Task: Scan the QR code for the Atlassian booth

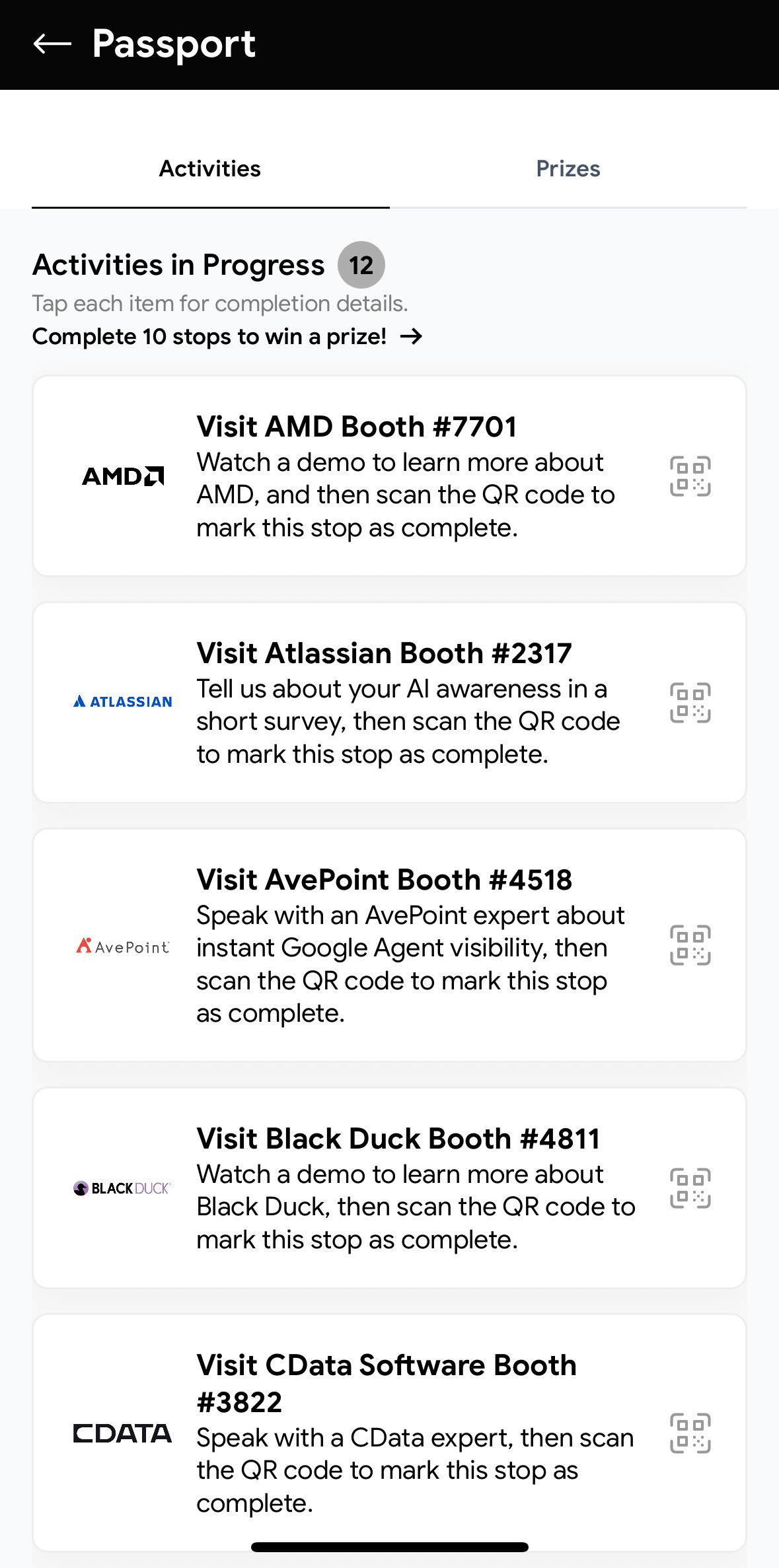Action: [690, 703]
